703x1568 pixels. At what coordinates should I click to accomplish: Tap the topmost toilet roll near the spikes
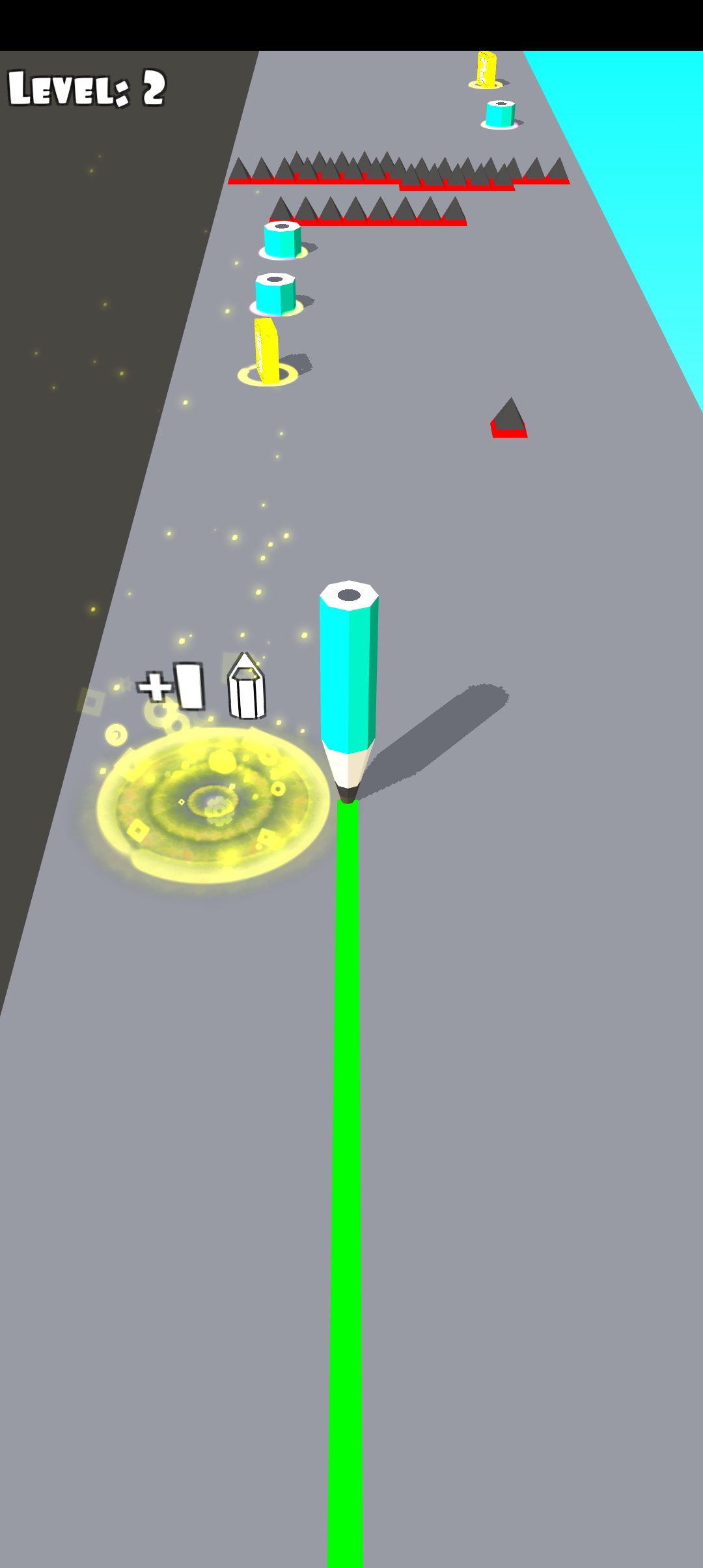(282, 240)
